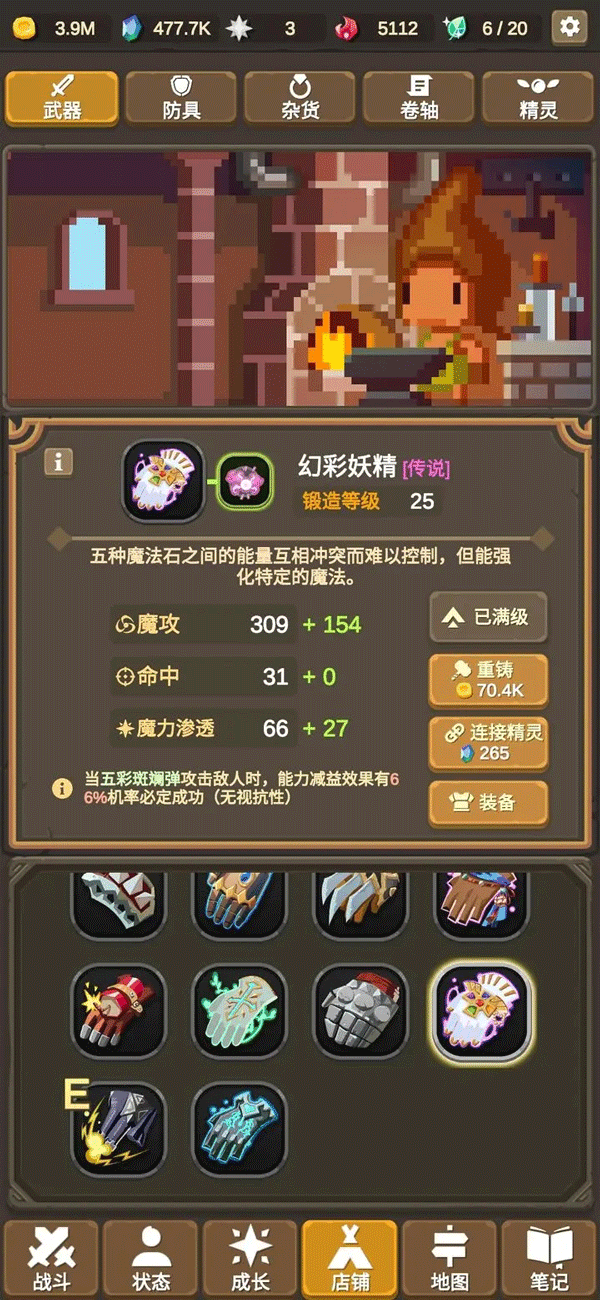600x1300 pixels.
Task: Switch to the 精灵 spirit tab
Action: click(538, 97)
